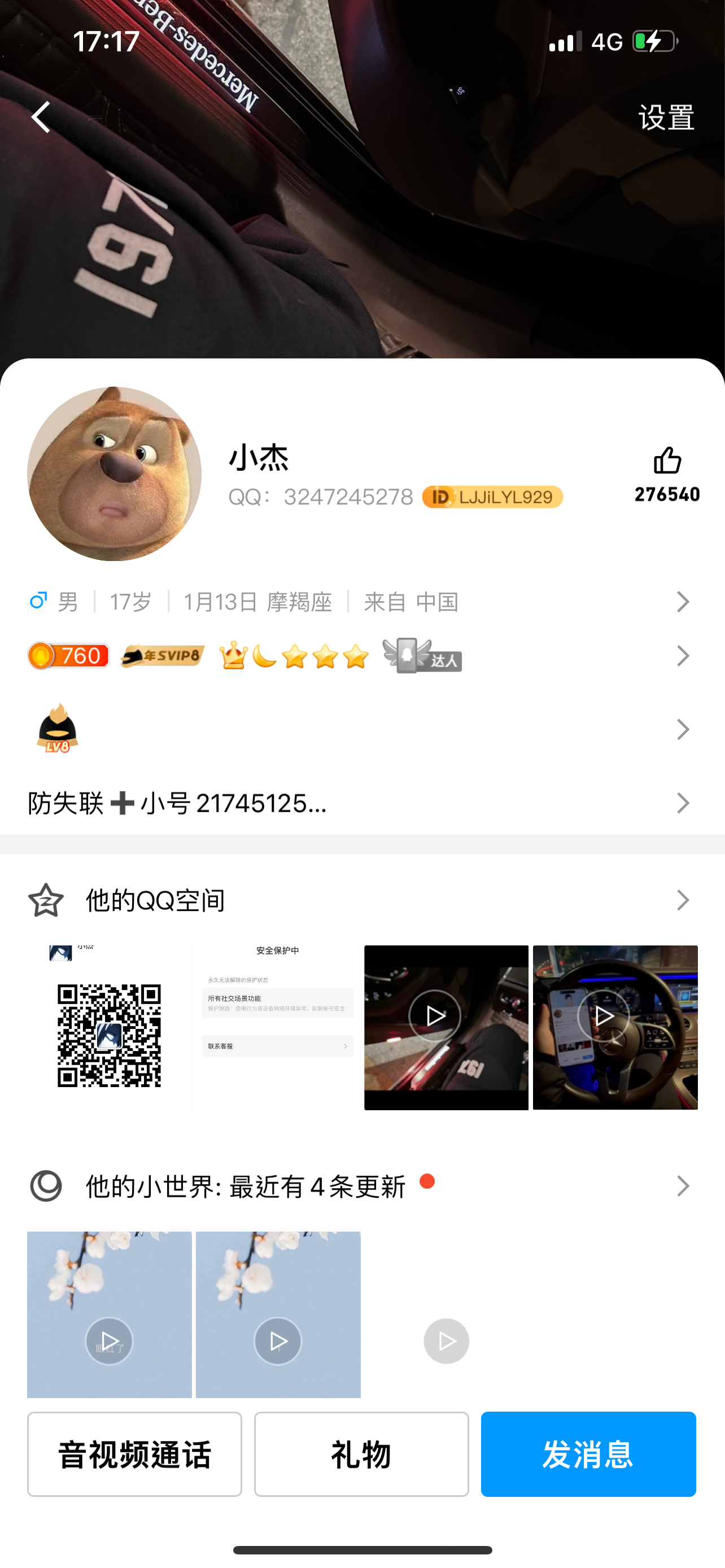This screenshot has height=1568, width=725.
Task: Open the QR code post in QQ空间
Action: click(110, 1027)
